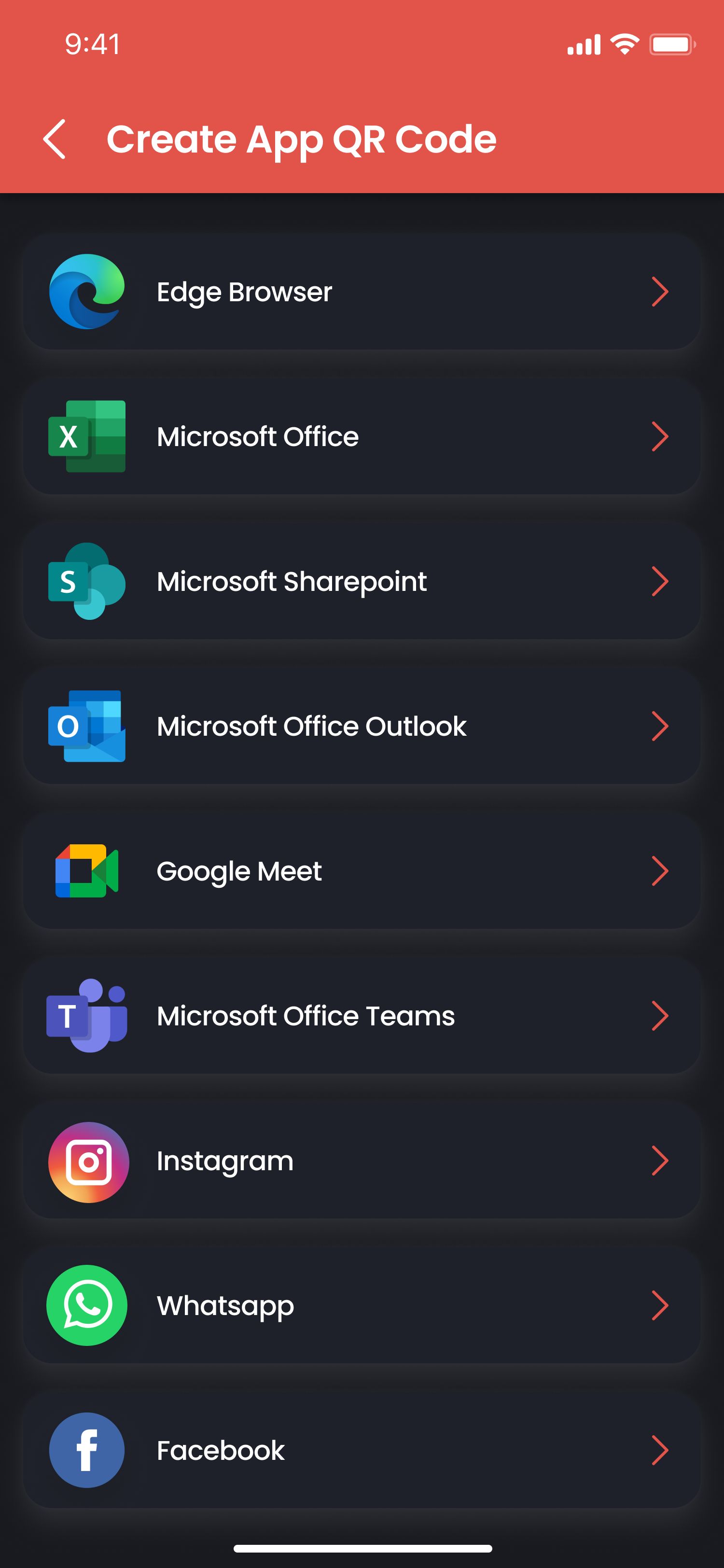Go back from Create App QR Code
Viewport: 724px width, 1568px height.
click(x=55, y=139)
